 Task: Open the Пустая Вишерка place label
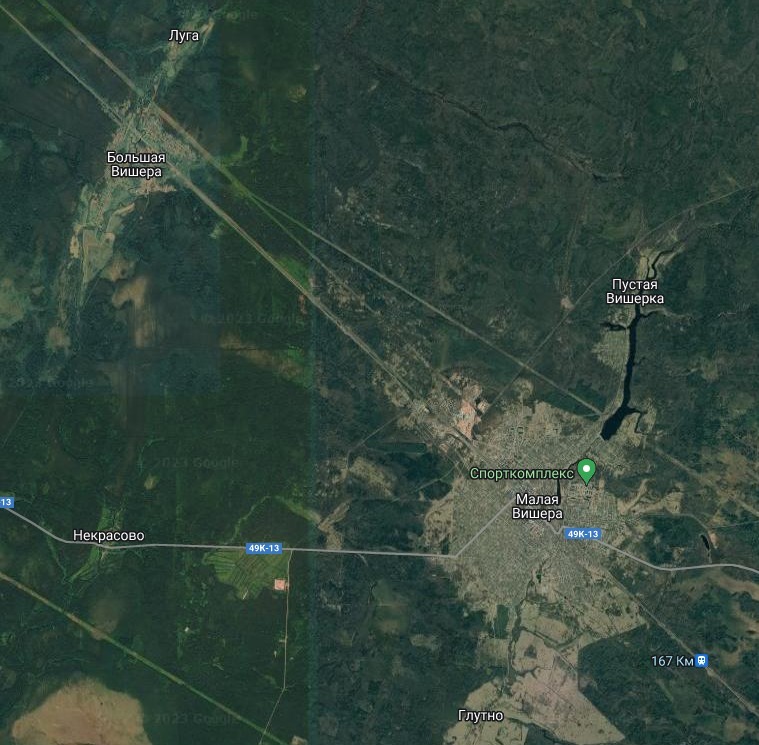click(x=636, y=291)
